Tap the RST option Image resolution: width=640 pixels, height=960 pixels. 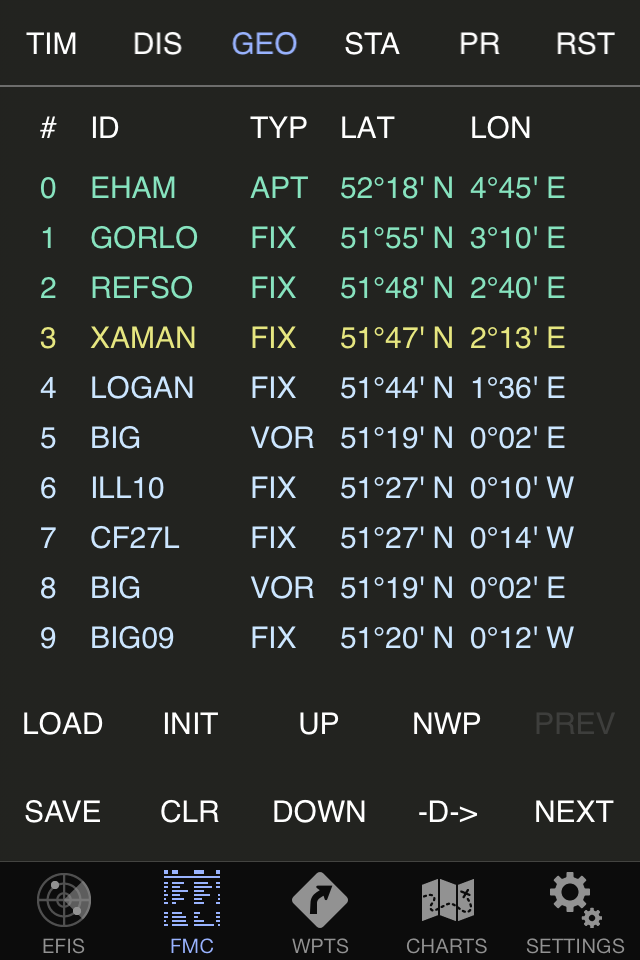point(585,44)
